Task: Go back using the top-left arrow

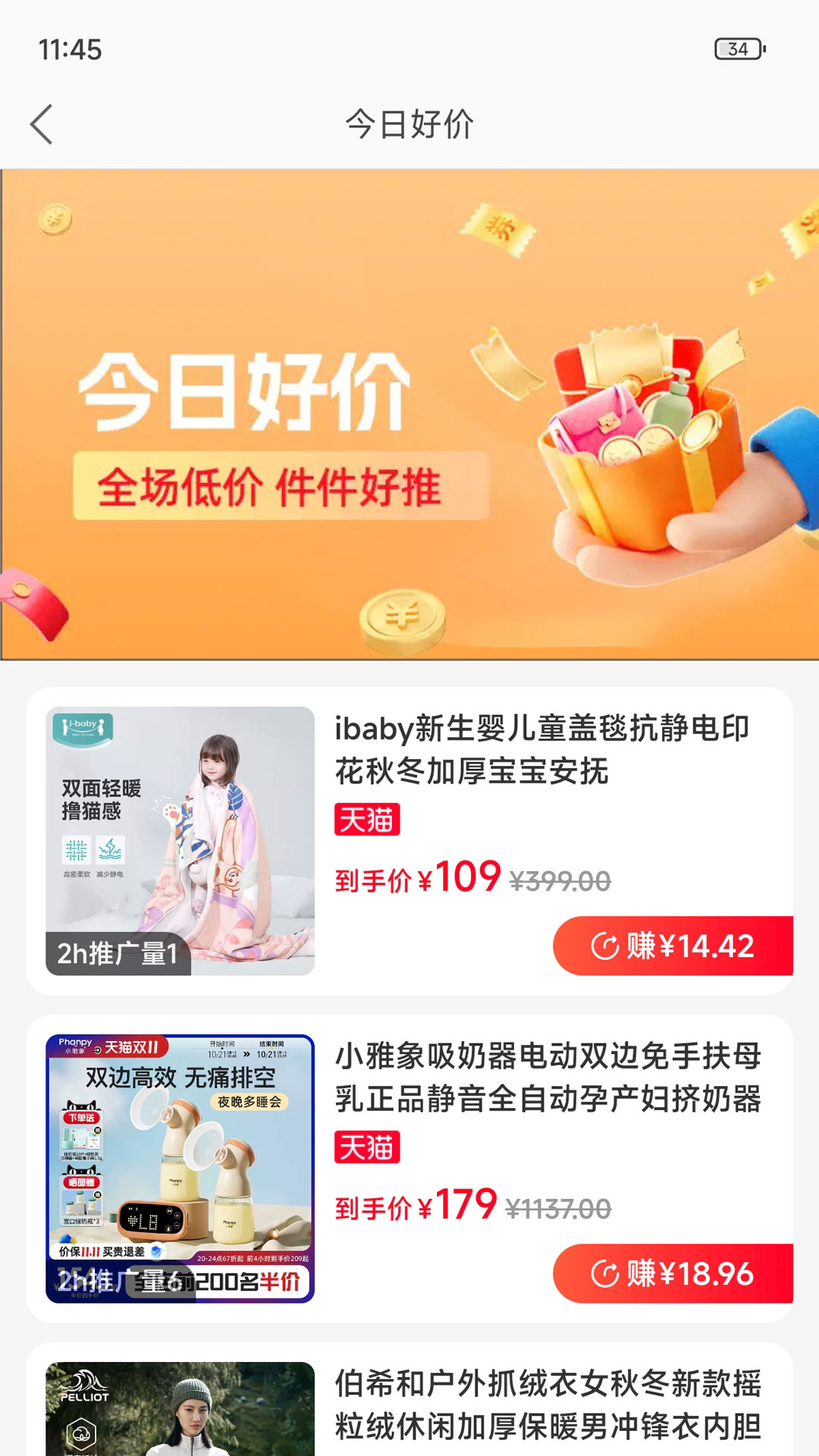Action: (x=42, y=124)
